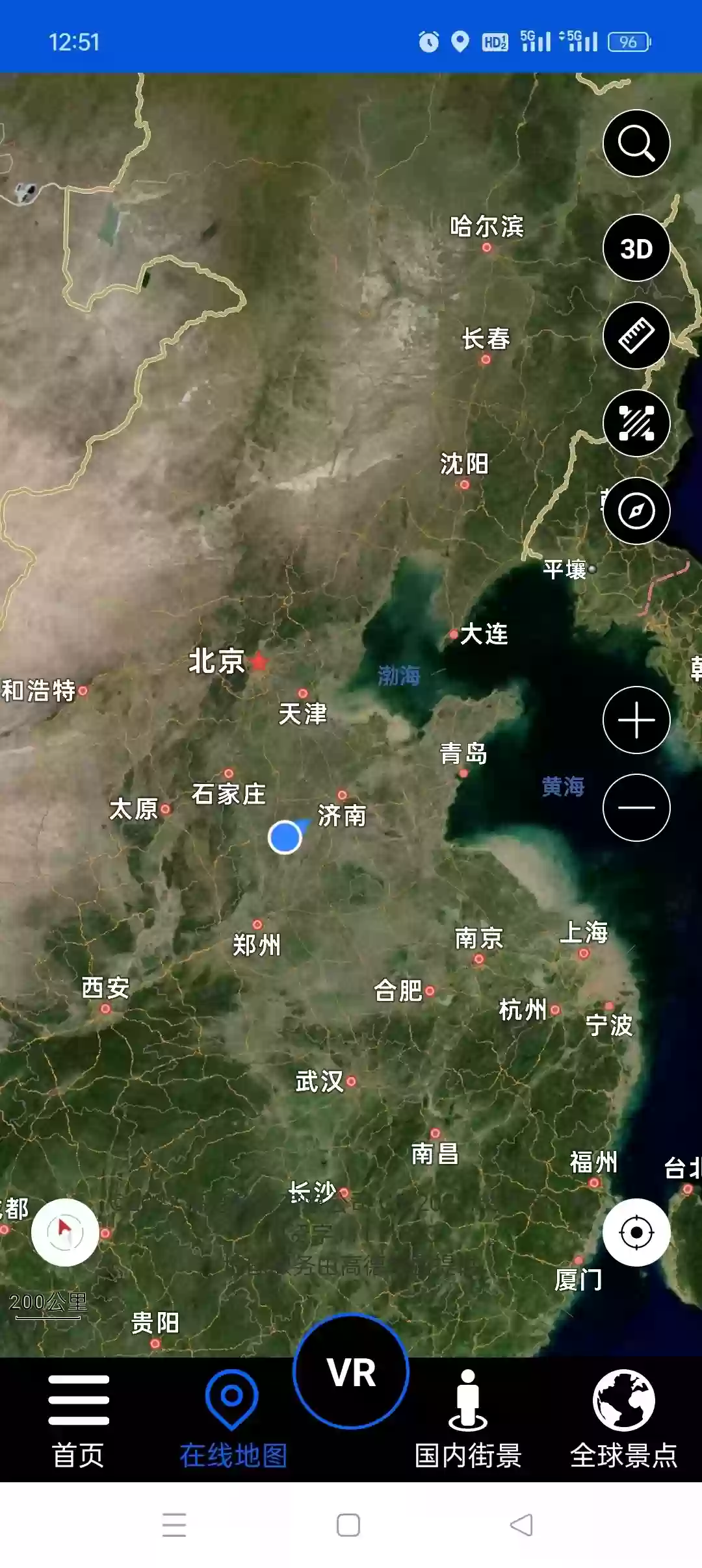
Task: Open the compass navigation tool
Action: 636,511
